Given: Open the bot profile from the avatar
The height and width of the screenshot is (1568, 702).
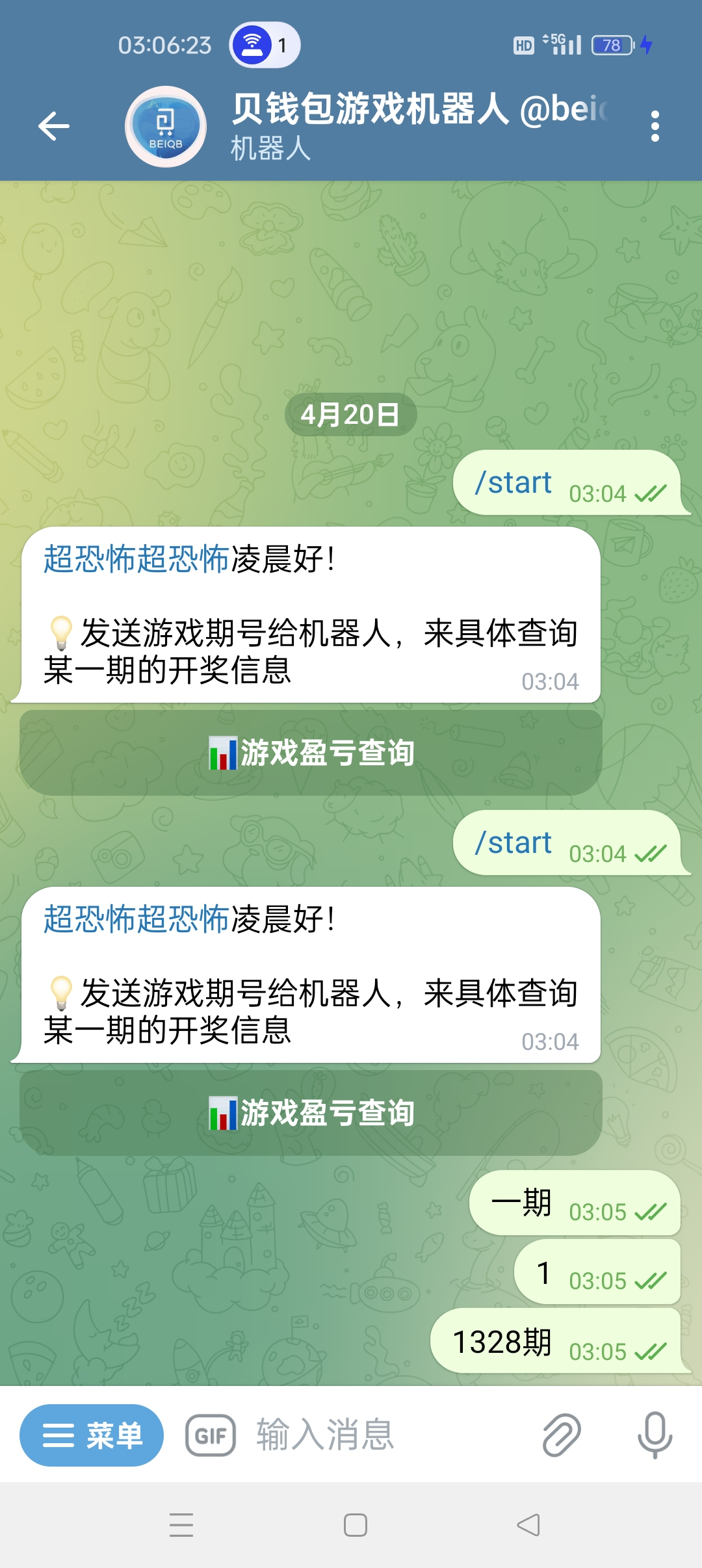Looking at the screenshot, I should click(x=166, y=127).
